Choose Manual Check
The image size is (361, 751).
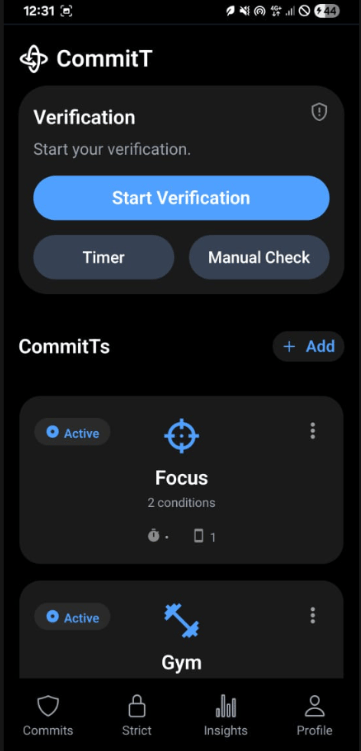(259, 257)
